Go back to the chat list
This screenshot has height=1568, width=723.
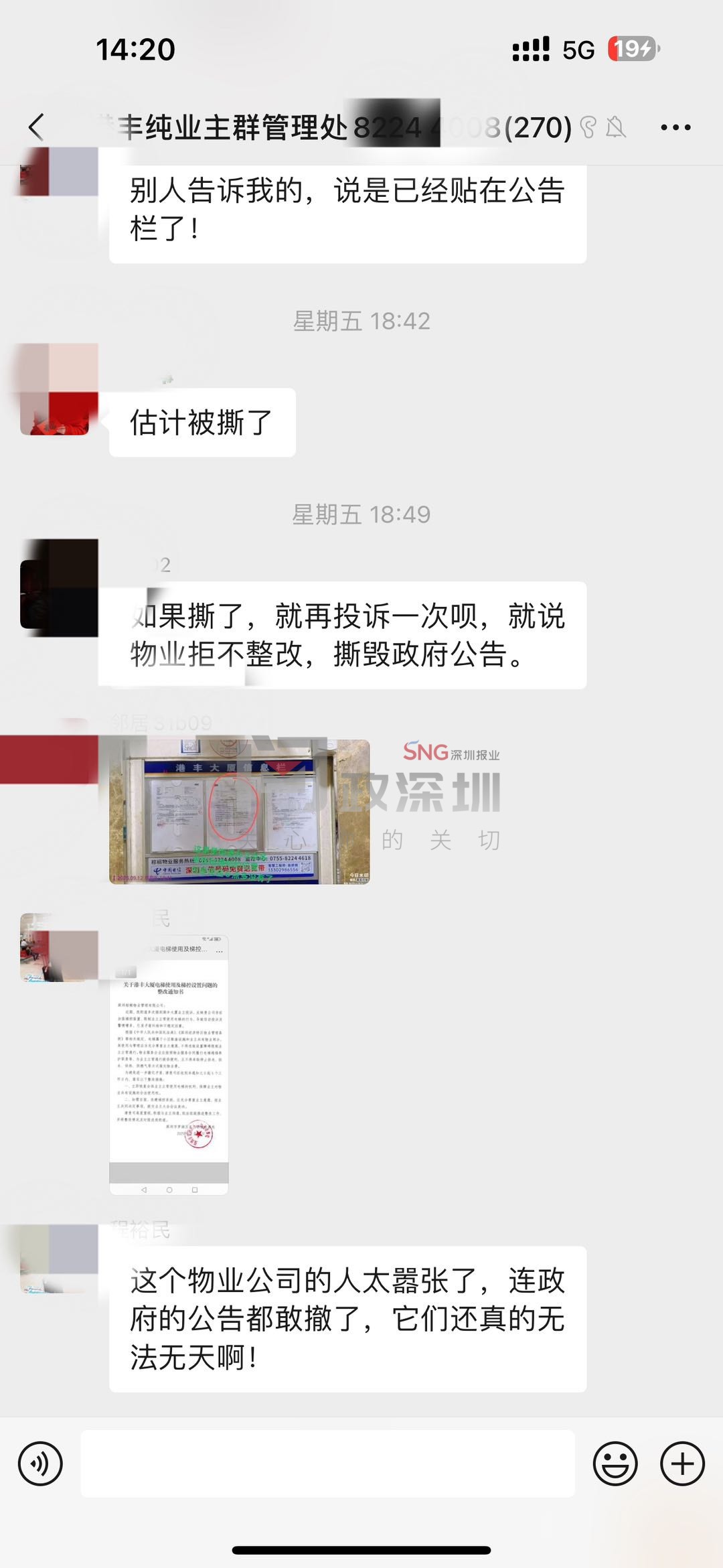pyautogui.click(x=37, y=127)
